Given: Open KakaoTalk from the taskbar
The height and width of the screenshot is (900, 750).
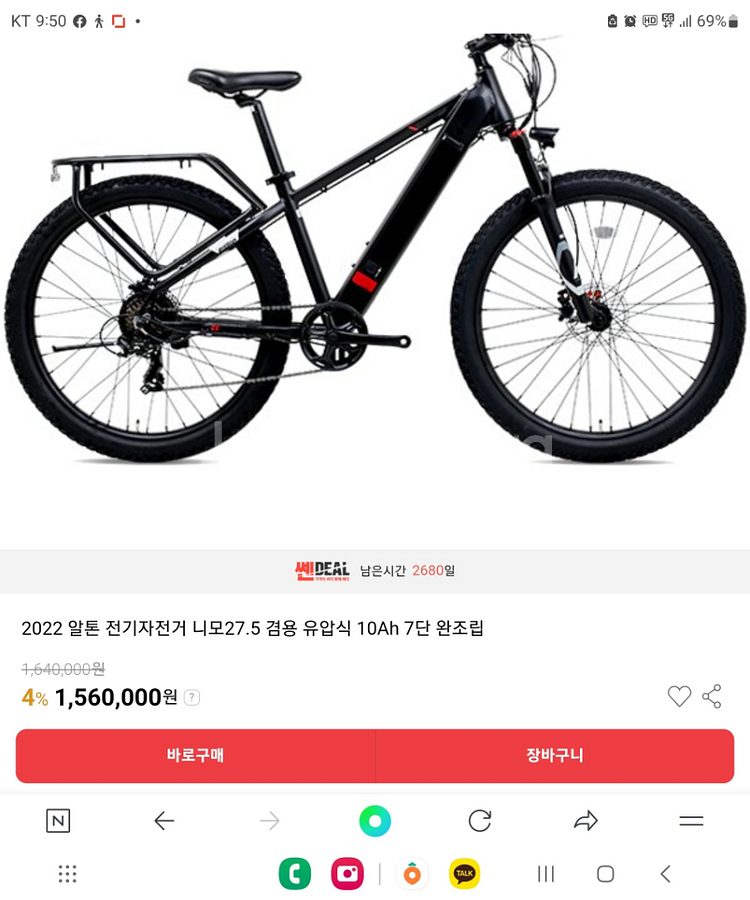Looking at the screenshot, I should (464, 874).
